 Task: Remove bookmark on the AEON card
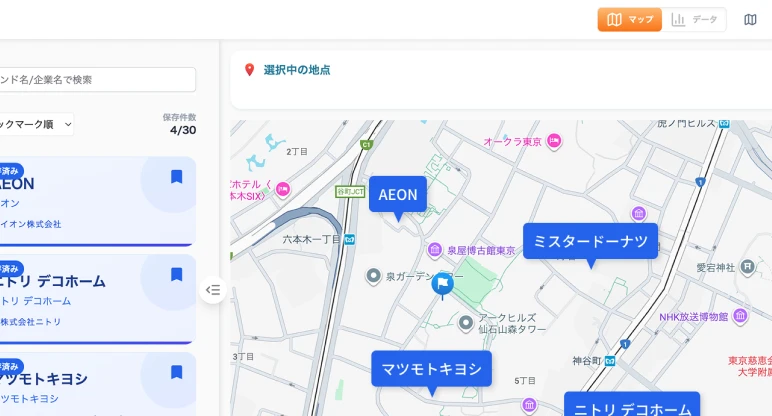click(176, 177)
